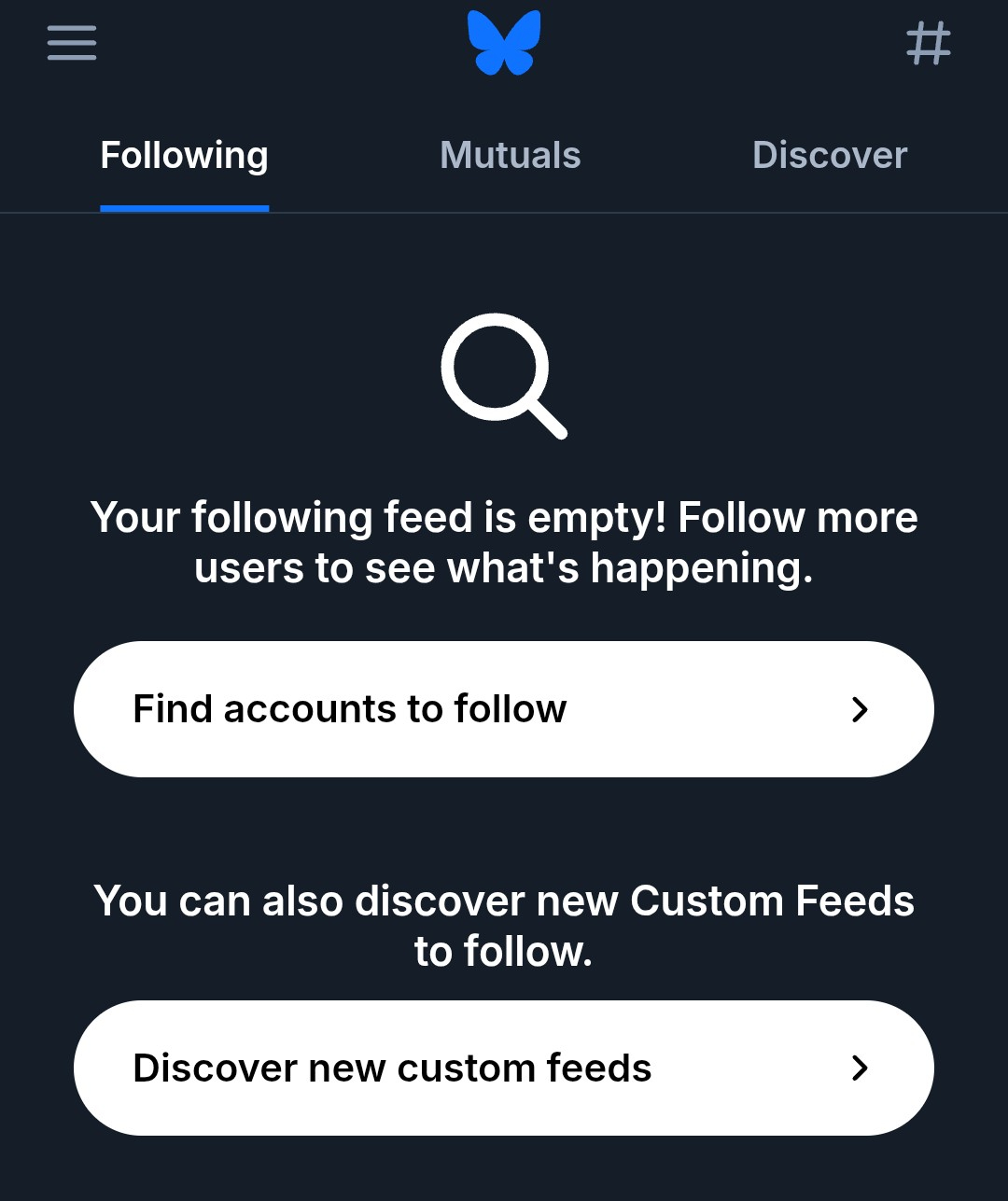Switch to the Mutuals tab
Image resolution: width=1008 pixels, height=1201 pixels.
510,156
